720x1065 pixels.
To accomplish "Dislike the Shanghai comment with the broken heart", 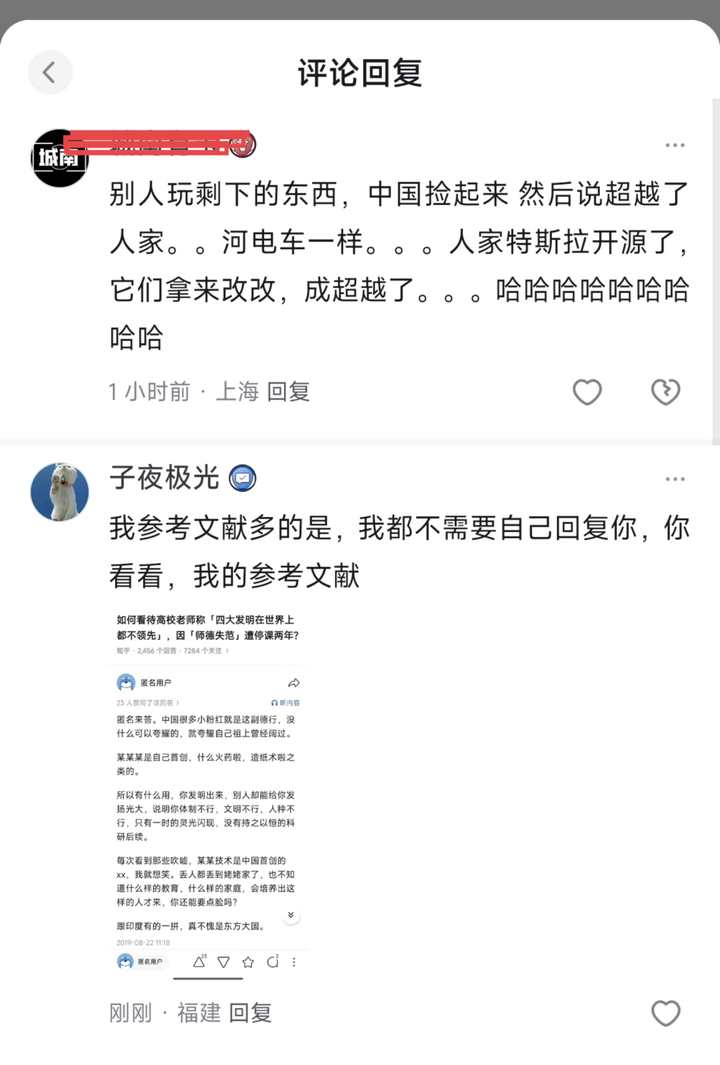I will point(665,392).
